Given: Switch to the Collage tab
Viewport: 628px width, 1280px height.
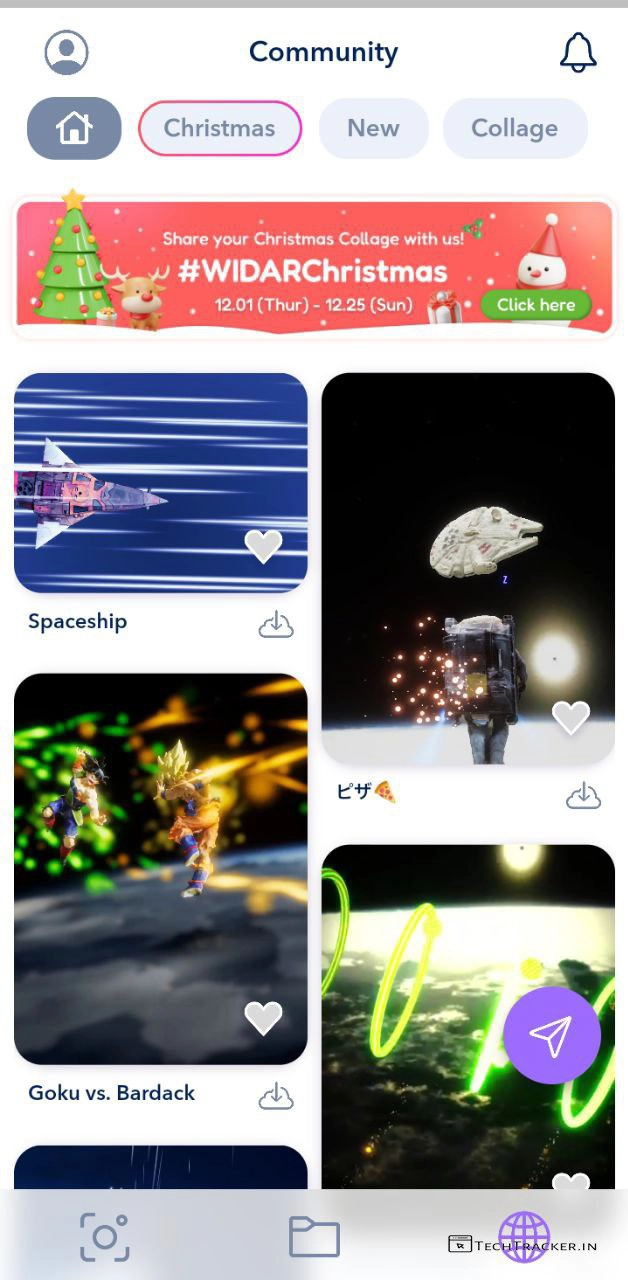Looking at the screenshot, I should [x=514, y=128].
